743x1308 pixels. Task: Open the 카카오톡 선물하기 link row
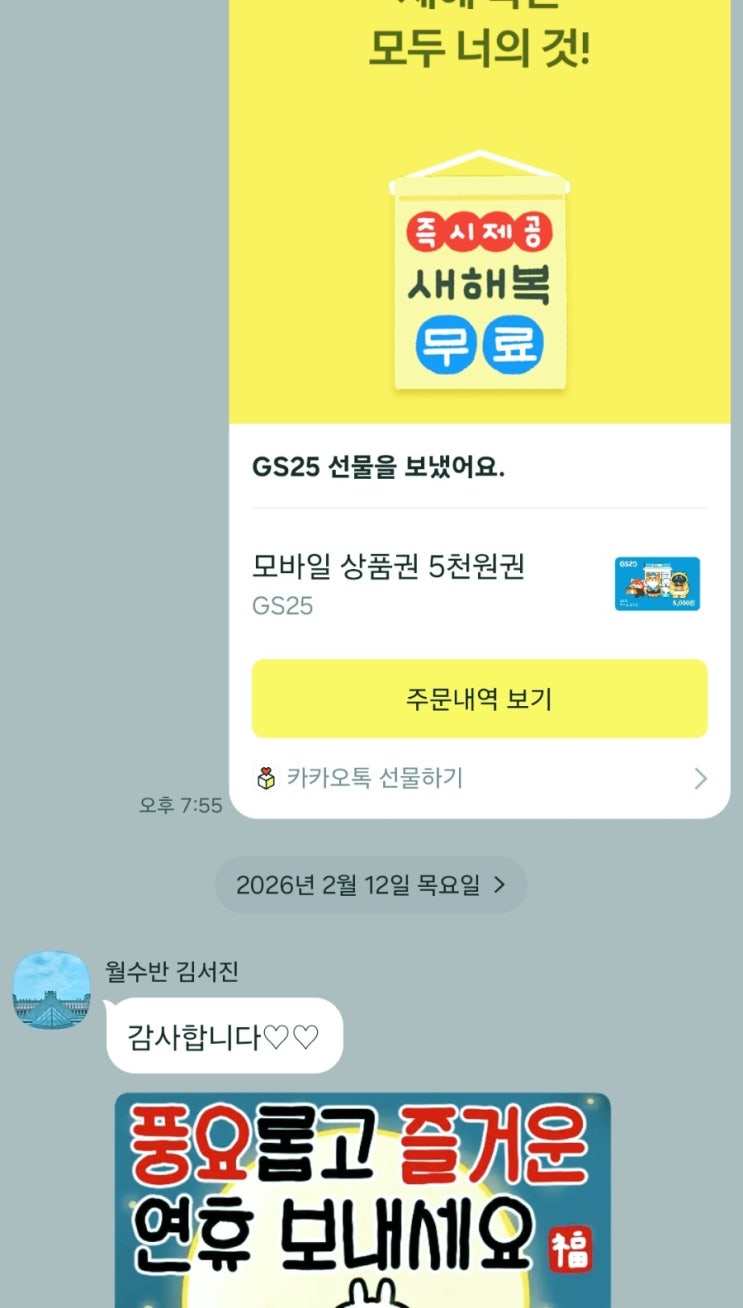(479, 779)
